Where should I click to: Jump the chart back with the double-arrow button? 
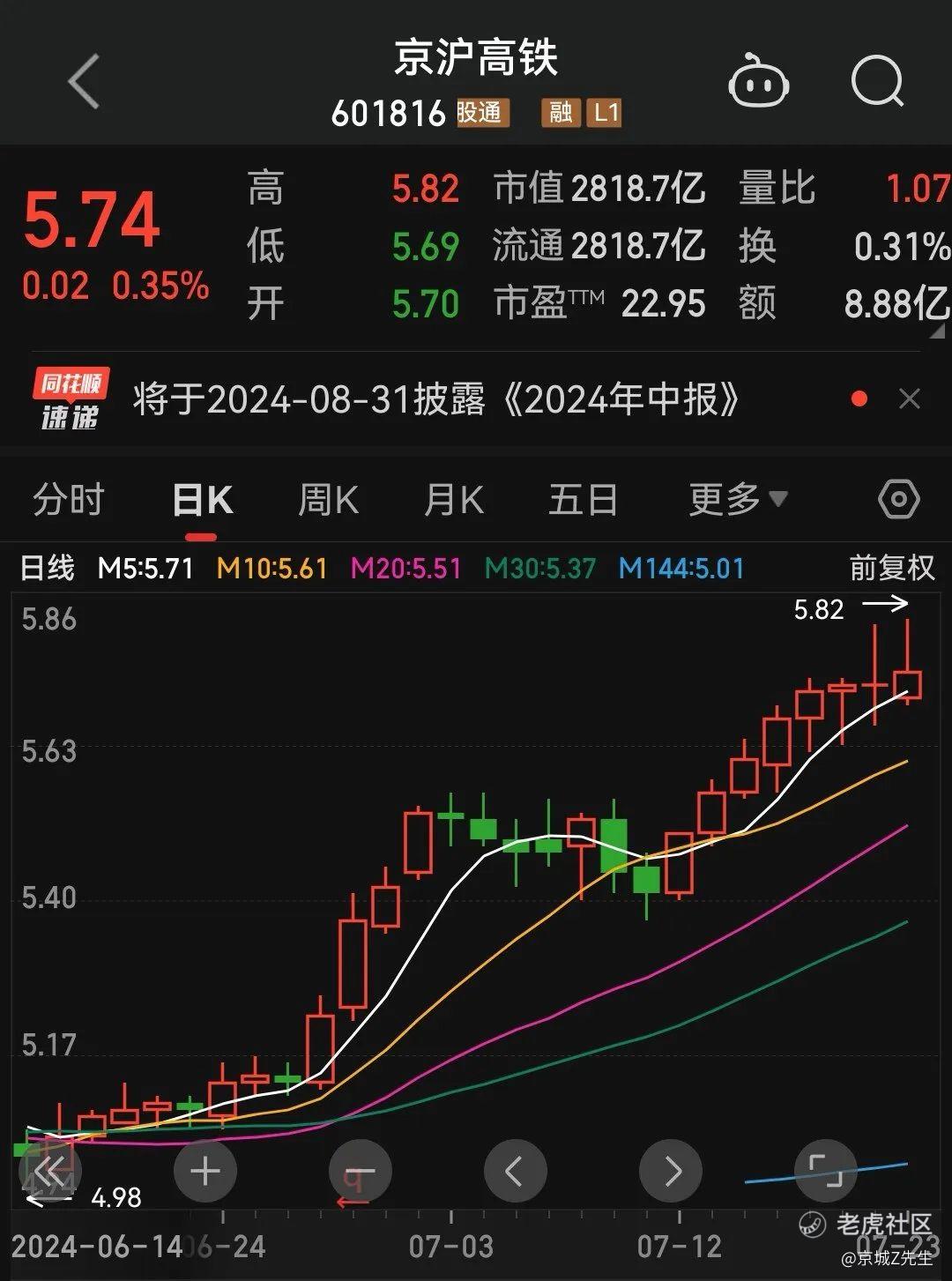click(x=50, y=1171)
